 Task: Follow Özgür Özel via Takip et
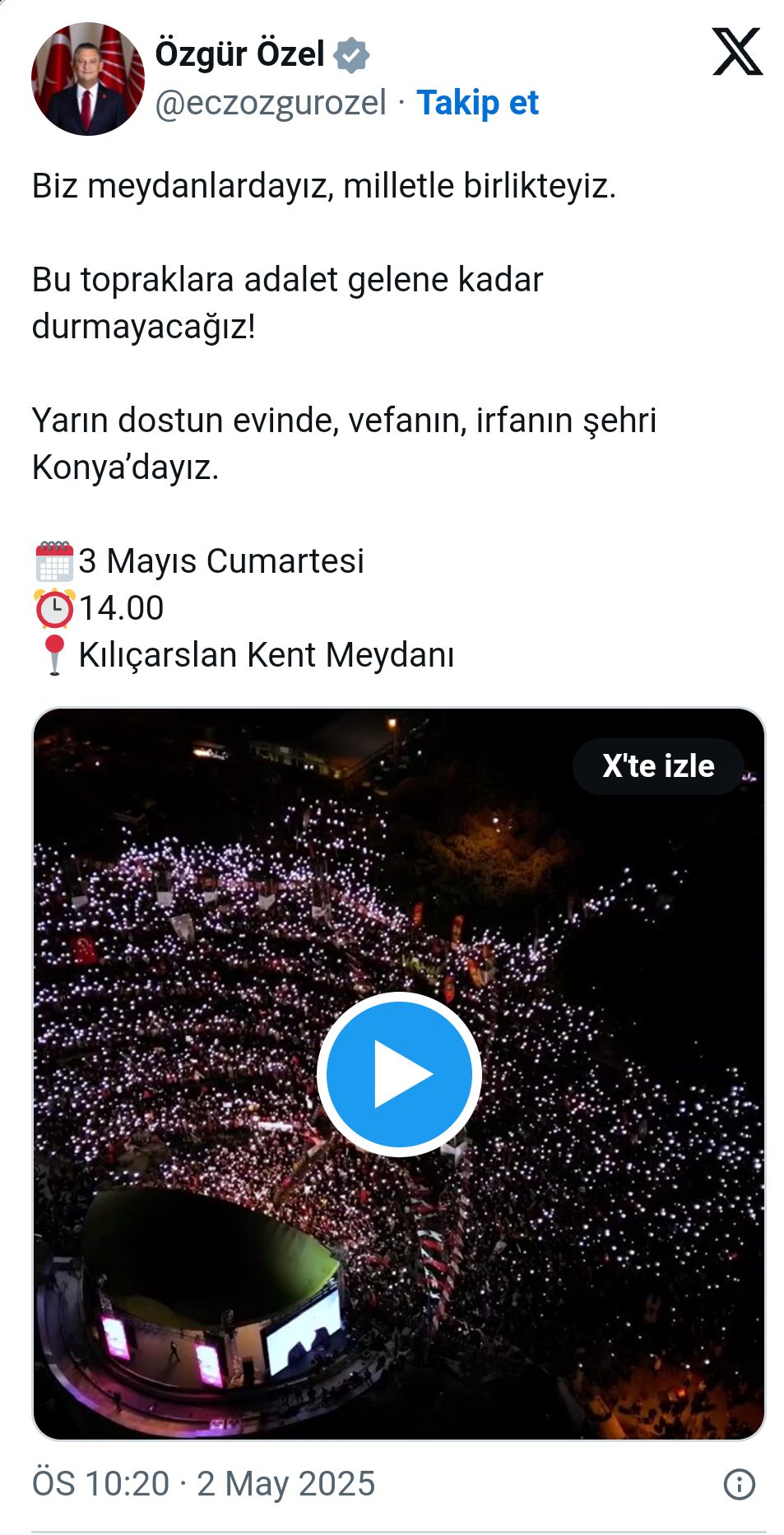(477, 103)
